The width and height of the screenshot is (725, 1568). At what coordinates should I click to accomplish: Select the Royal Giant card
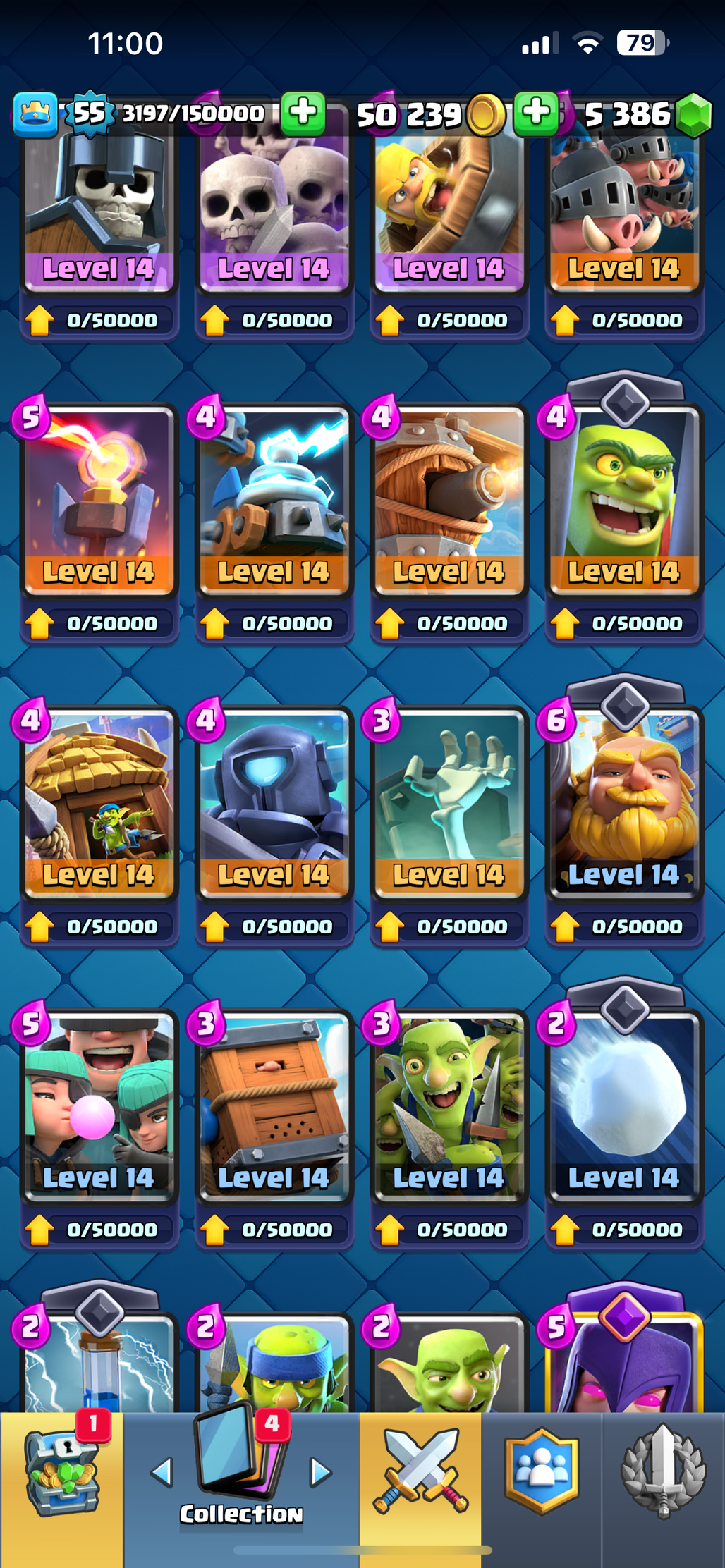[x=624, y=804]
